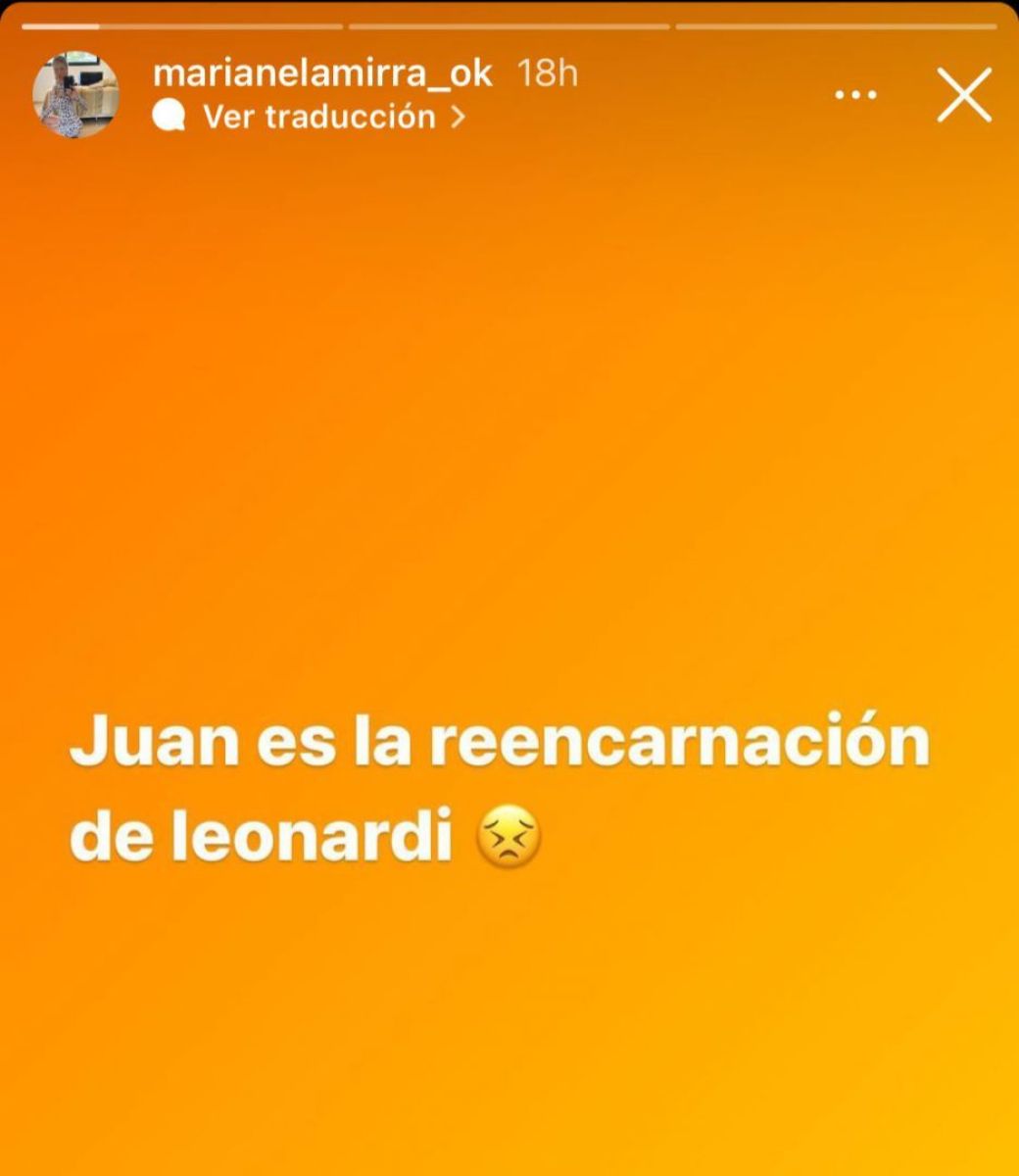Close the story viewer
1019x1176 pixels.
pyautogui.click(x=964, y=95)
